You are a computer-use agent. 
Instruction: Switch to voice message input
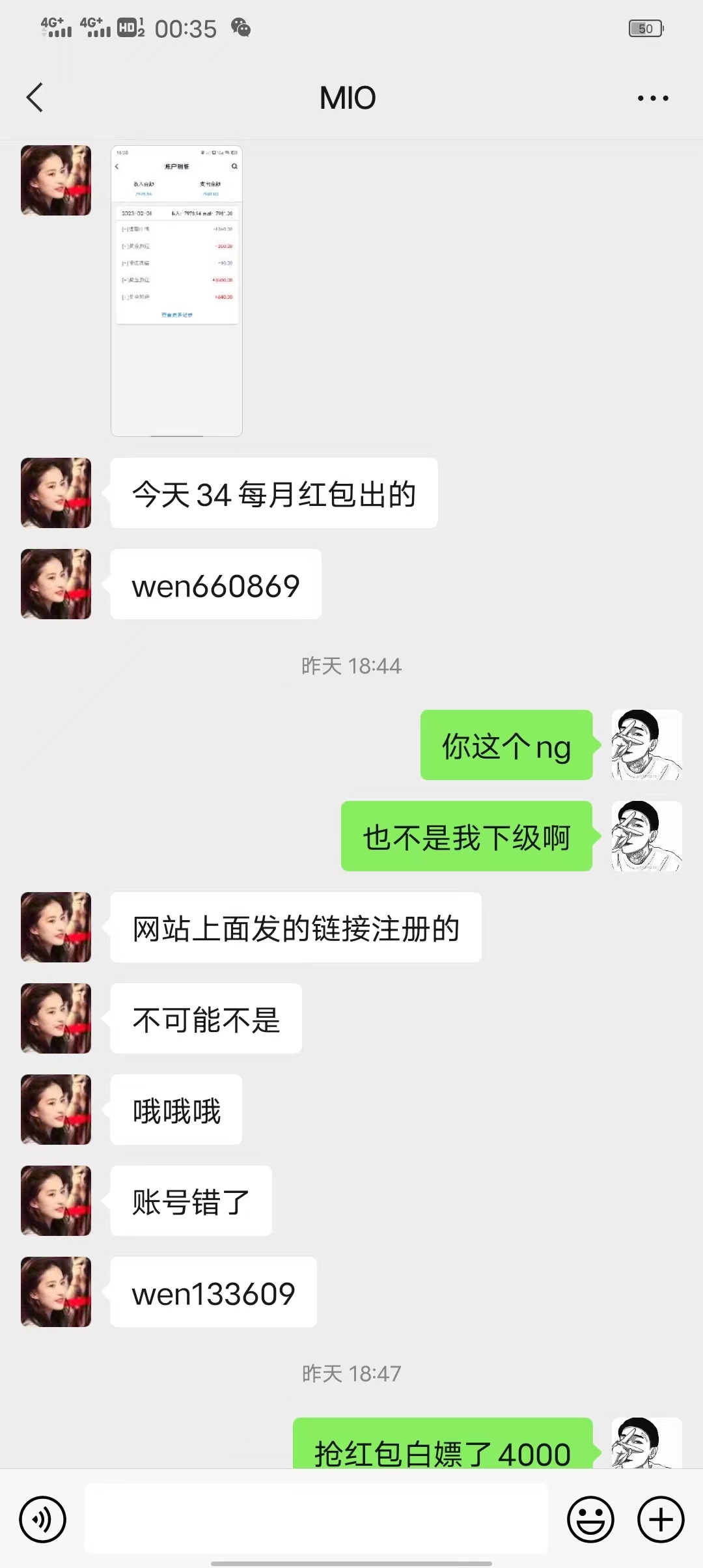[43, 1519]
